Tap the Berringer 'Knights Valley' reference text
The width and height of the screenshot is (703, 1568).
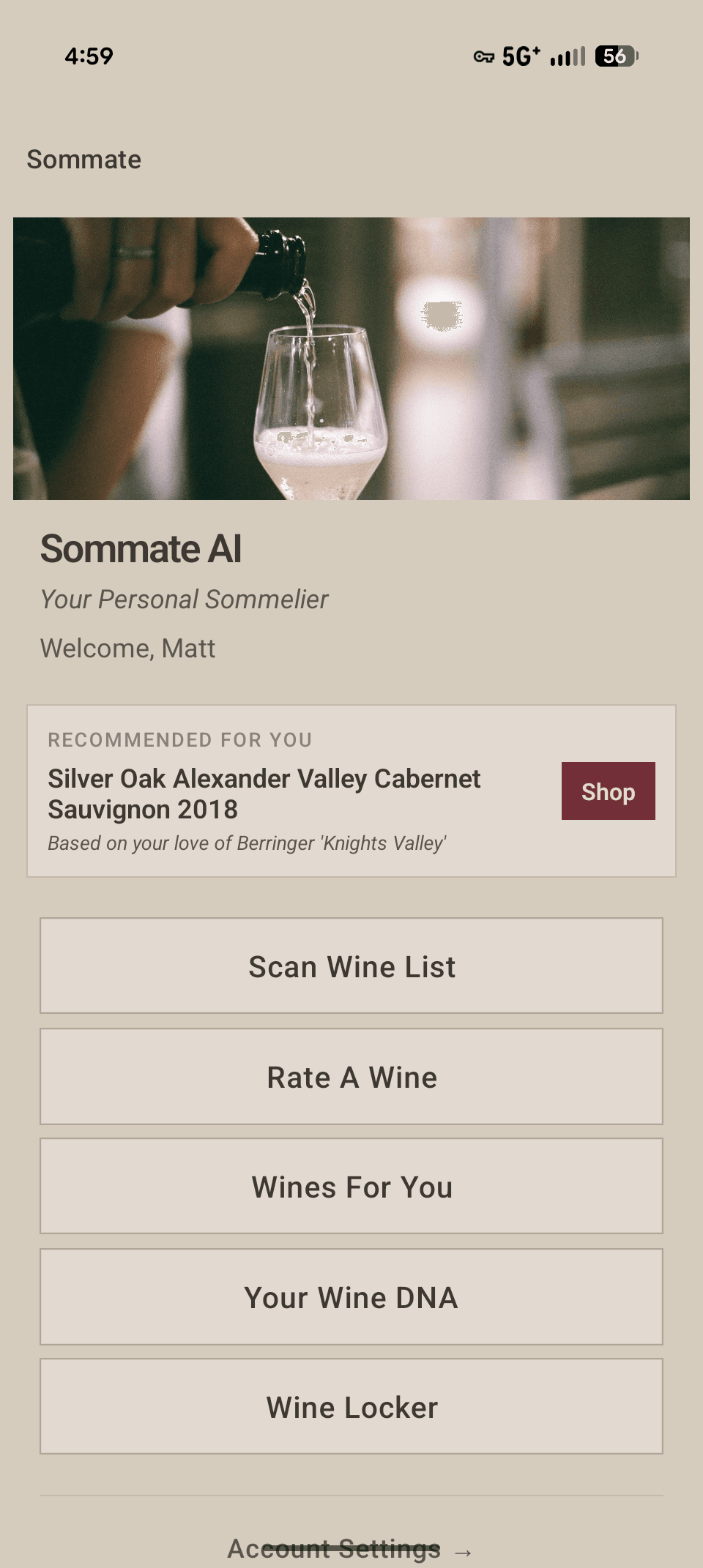click(247, 843)
